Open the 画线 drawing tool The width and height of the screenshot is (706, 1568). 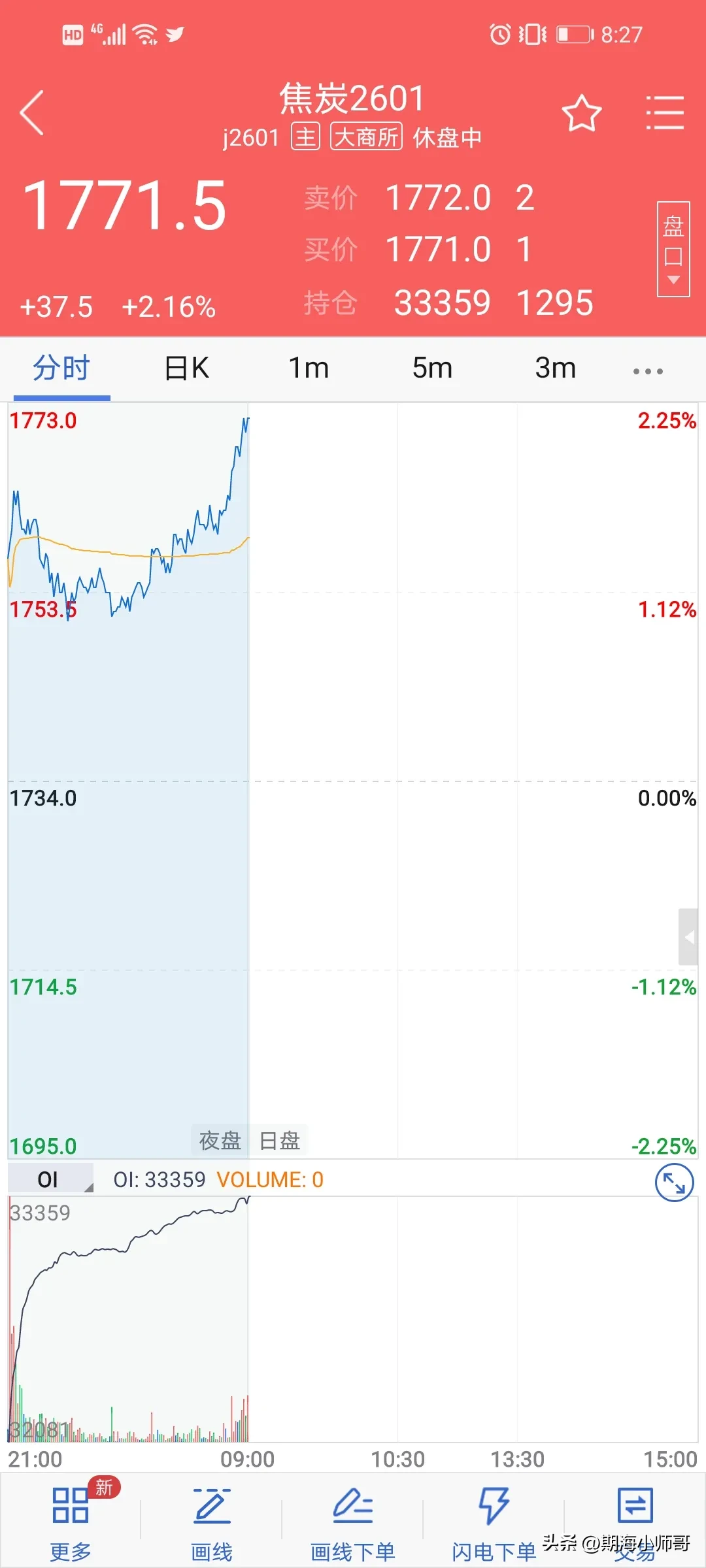coord(212,1518)
